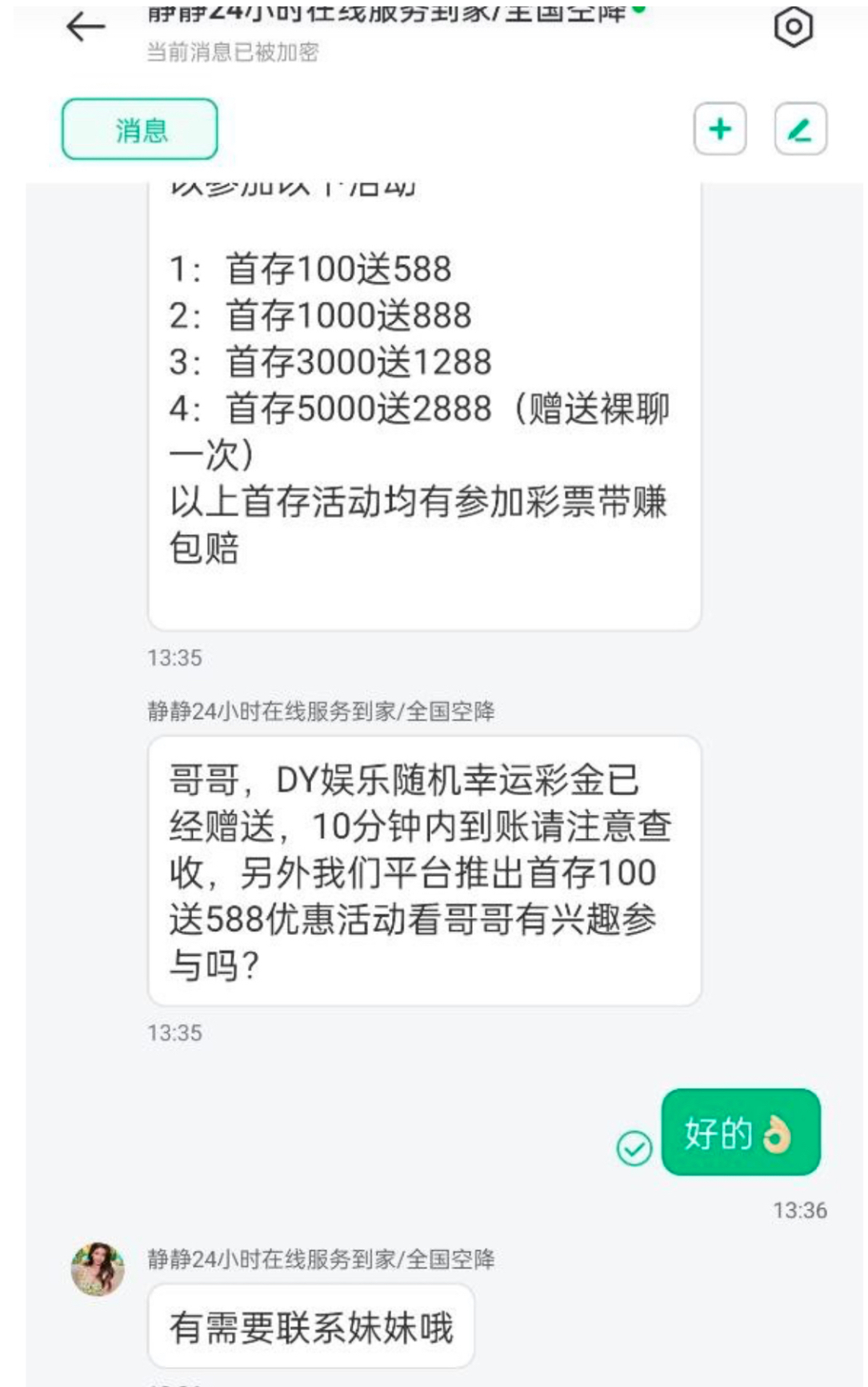Image resolution: width=868 pixels, height=1387 pixels.
Task: Tap the green plus button
Action: point(720,129)
